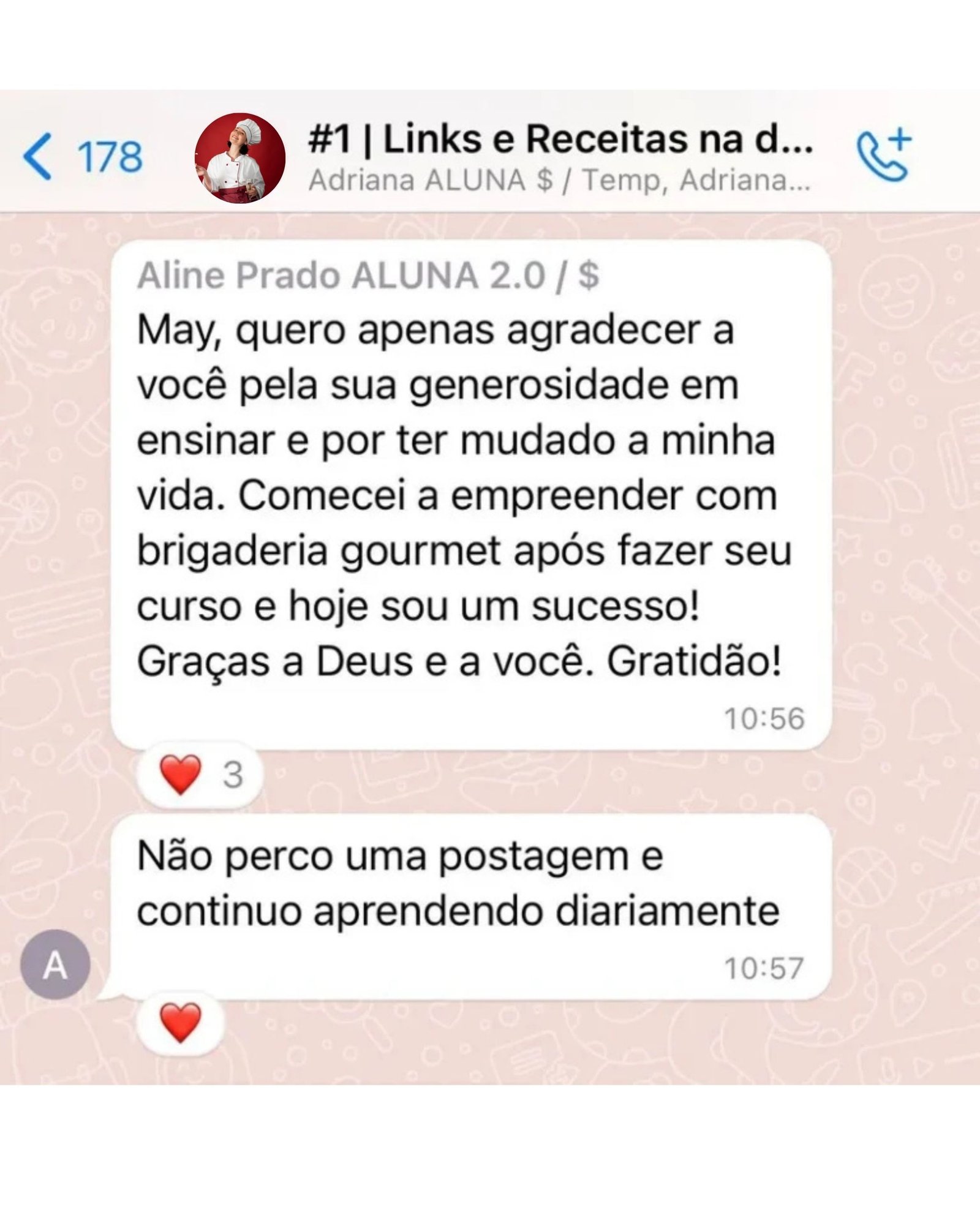The image size is (980, 1226).
Task: Open the heart reaction on the 10:57 message
Action: pos(180,1023)
